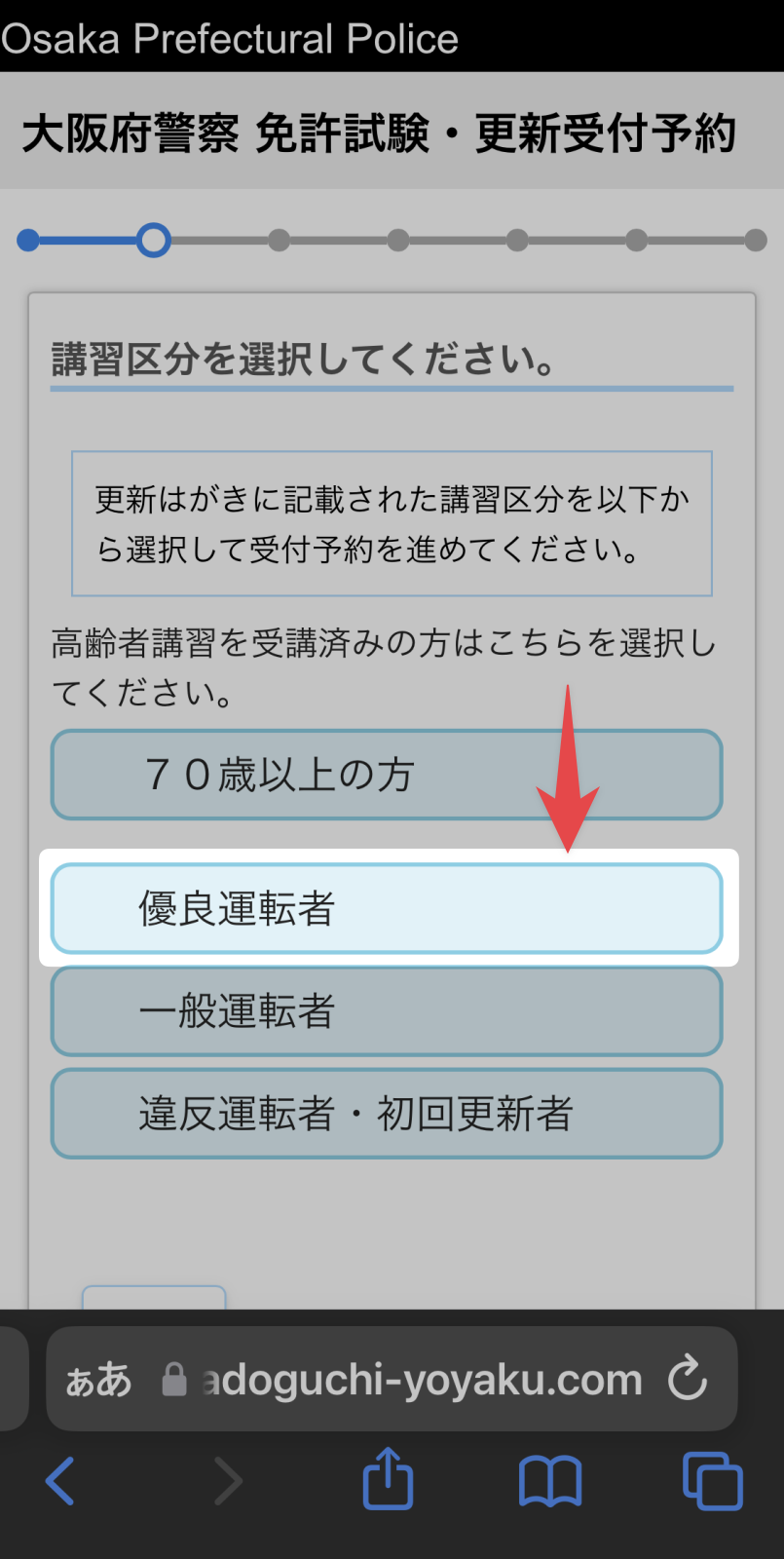Go back in Safari browser
The width and height of the screenshot is (784, 1559).
[x=60, y=1481]
